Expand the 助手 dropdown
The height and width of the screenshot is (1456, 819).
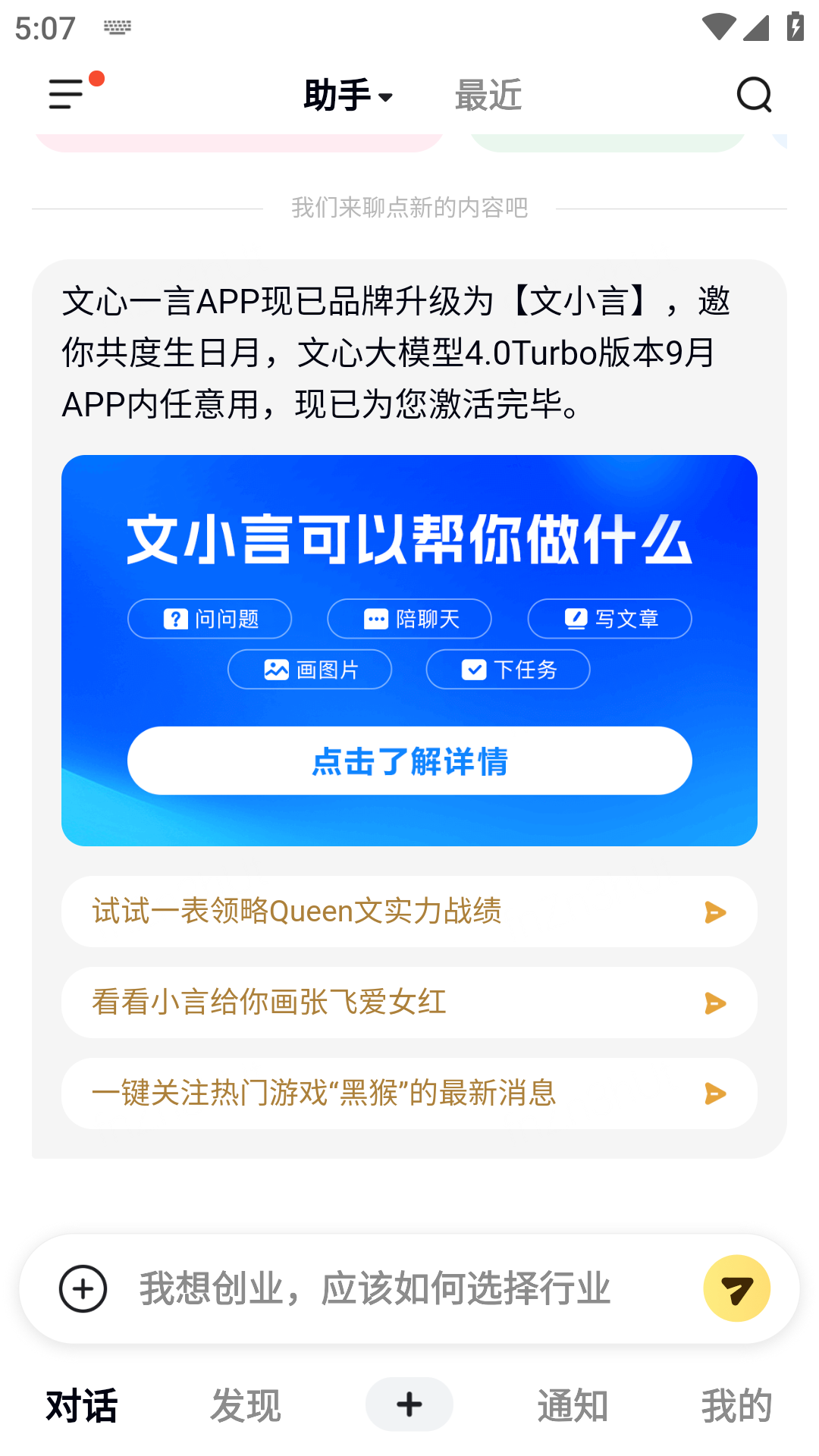(x=348, y=96)
